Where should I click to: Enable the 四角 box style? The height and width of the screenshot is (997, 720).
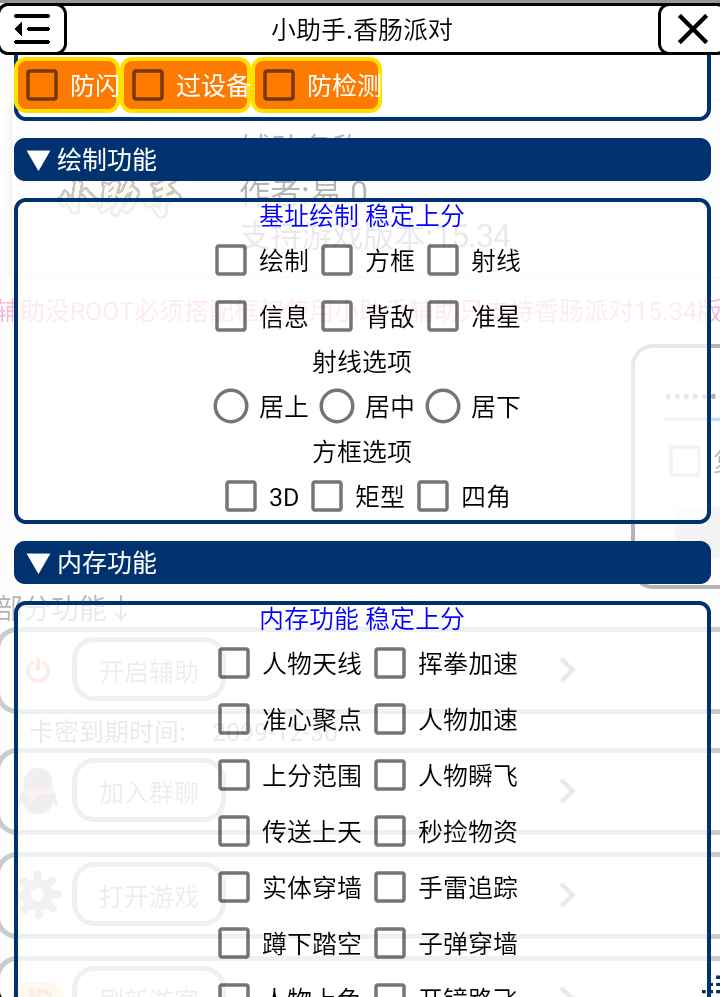click(x=433, y=496)
